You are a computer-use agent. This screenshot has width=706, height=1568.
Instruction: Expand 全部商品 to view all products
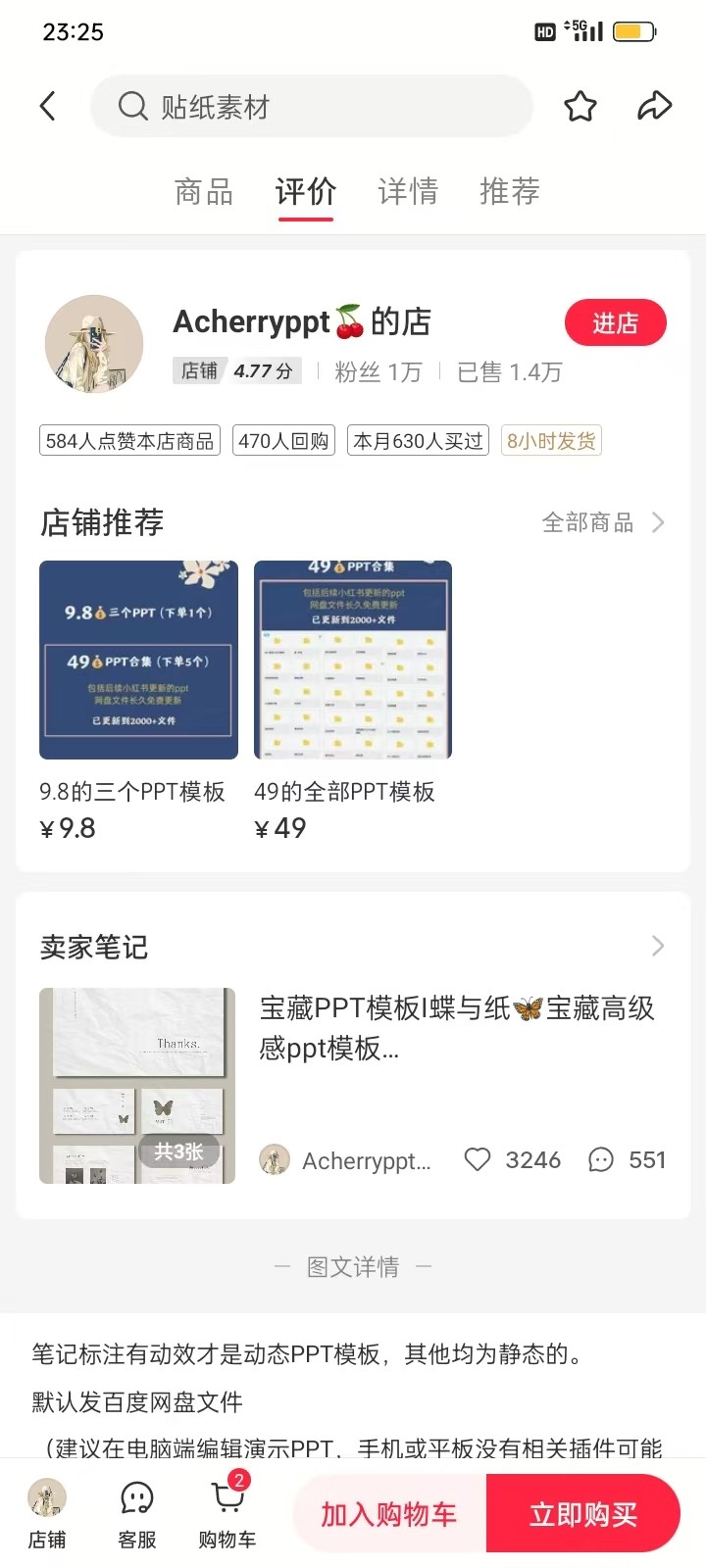(x=602, y=522)
